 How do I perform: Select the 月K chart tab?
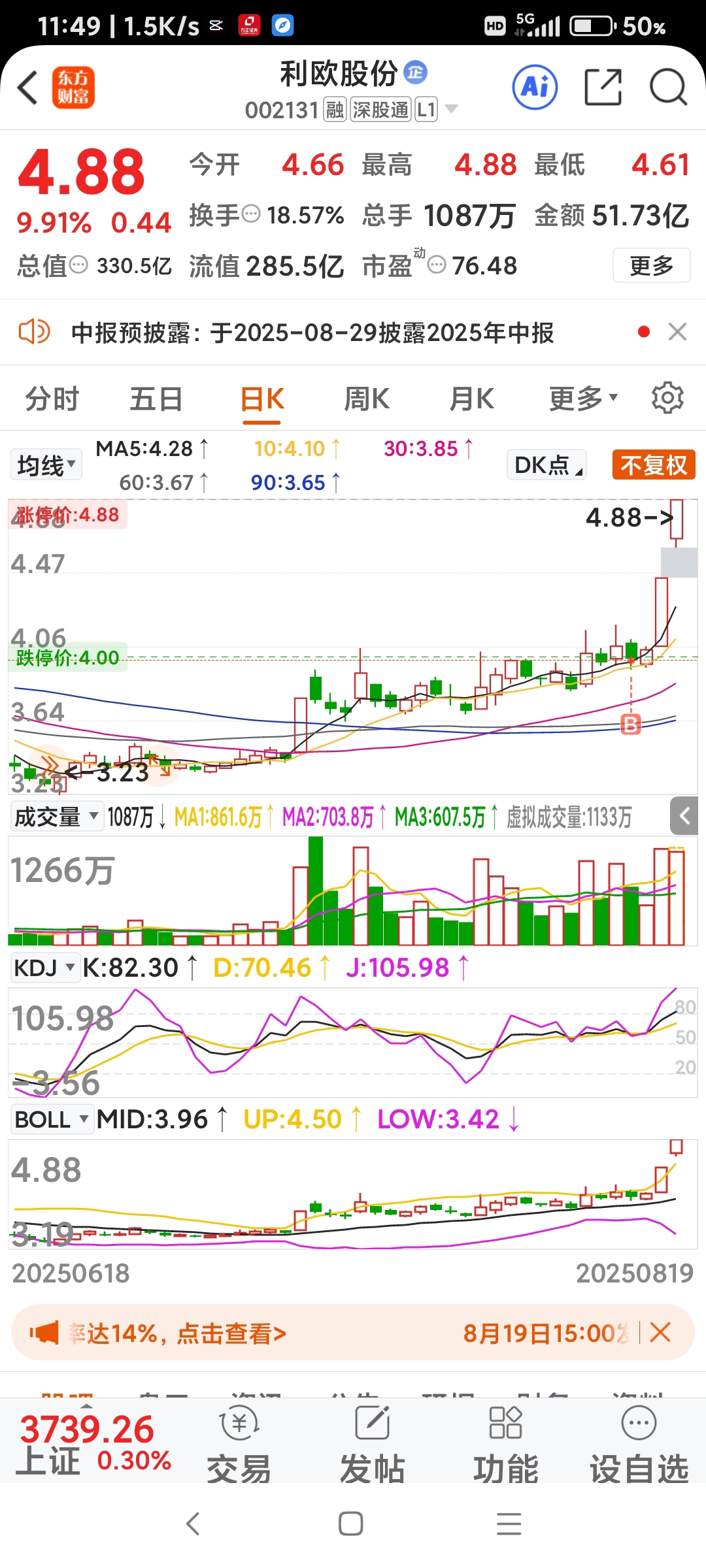(471, 399)
